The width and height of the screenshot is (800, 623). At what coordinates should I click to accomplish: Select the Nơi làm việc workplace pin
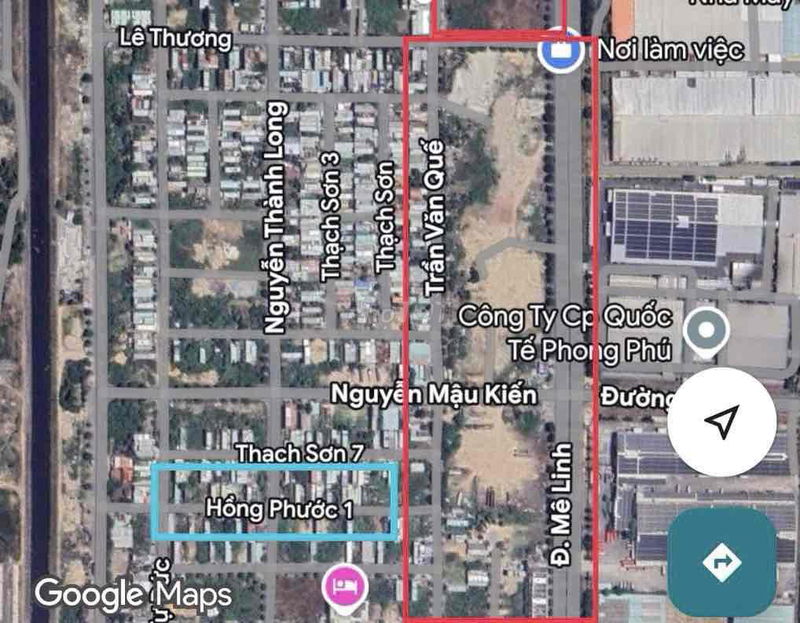[x=561, y=51]
